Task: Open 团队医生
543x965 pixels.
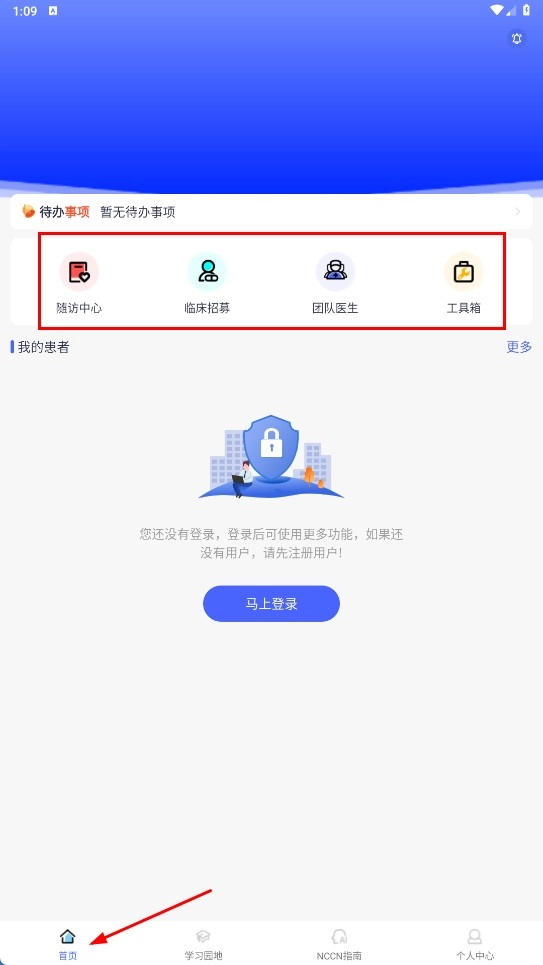Action: (335, 284)
